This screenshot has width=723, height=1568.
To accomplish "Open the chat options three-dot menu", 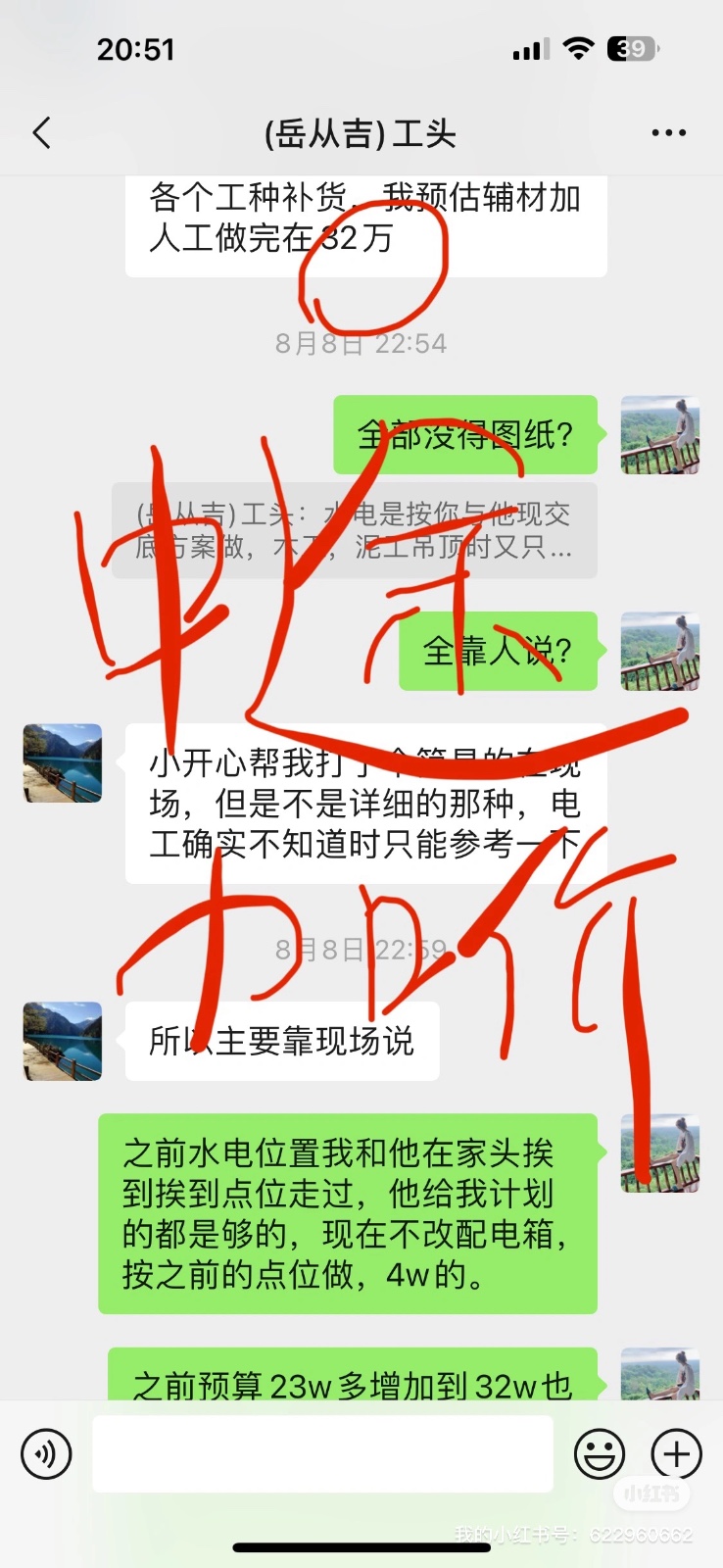I will click(x=668, y=133).
